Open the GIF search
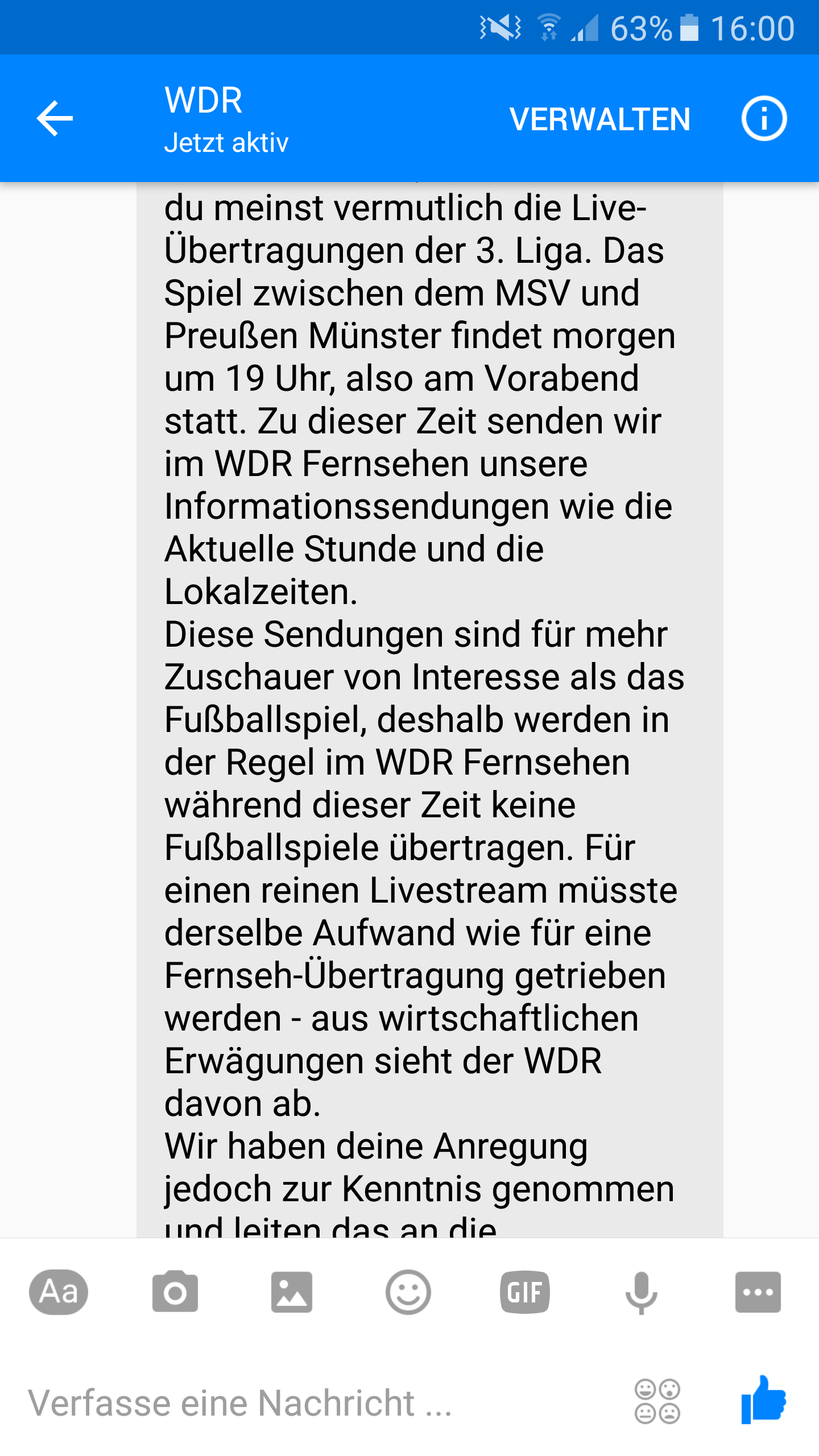Viewport: 819px width, 1456px height. [524, 1292]
